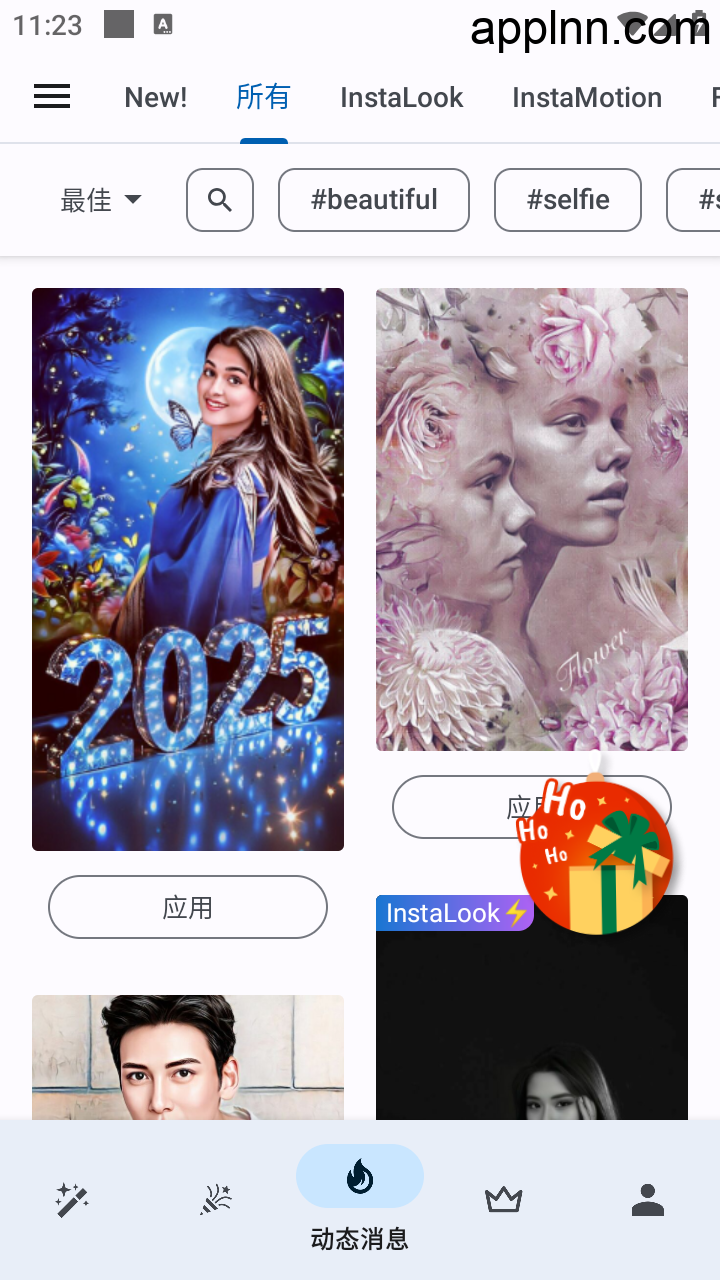Open the male portrait template

click(x=188, y=1057)
